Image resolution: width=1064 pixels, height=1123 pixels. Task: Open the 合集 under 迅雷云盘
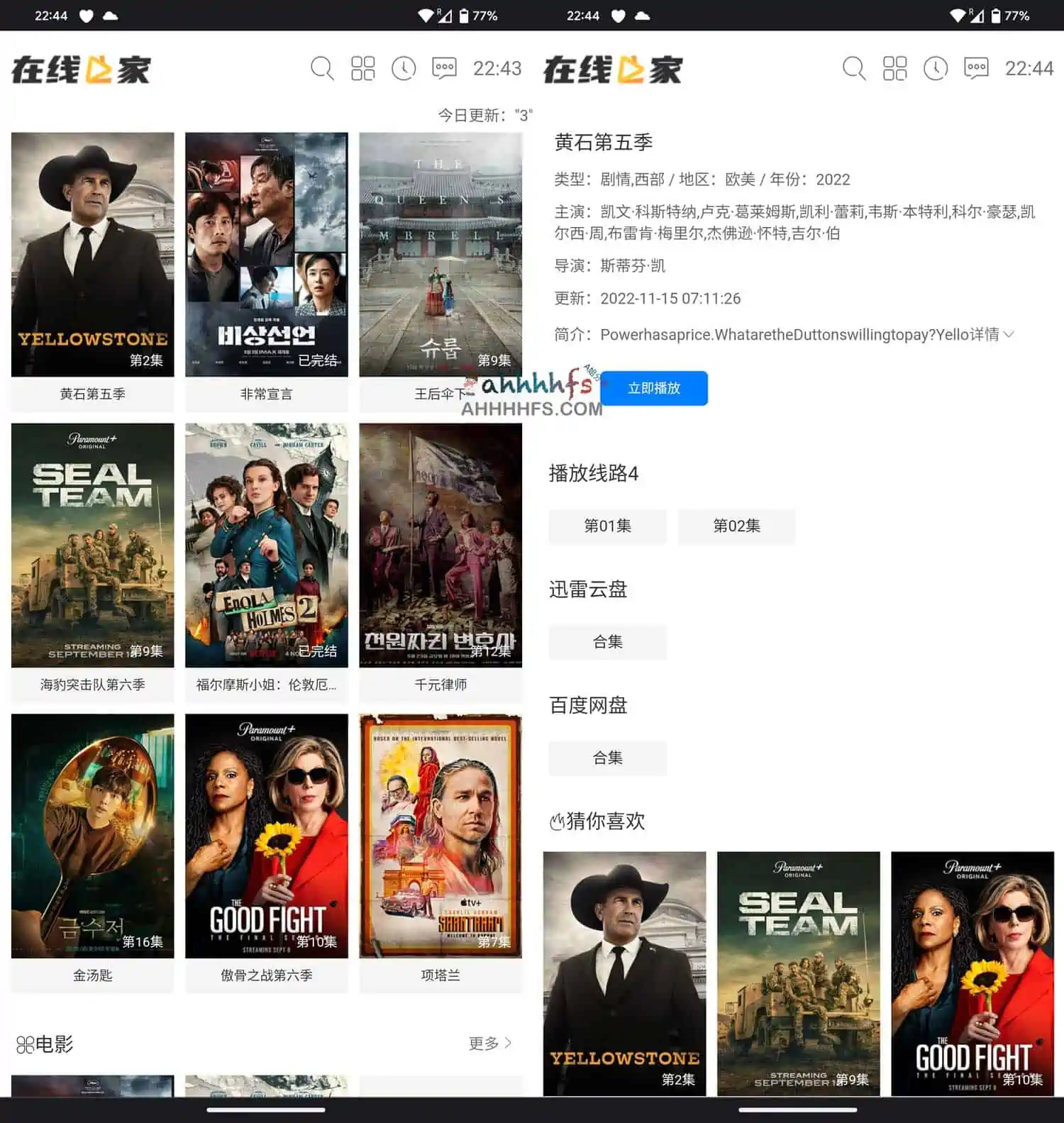click(607, 642)
